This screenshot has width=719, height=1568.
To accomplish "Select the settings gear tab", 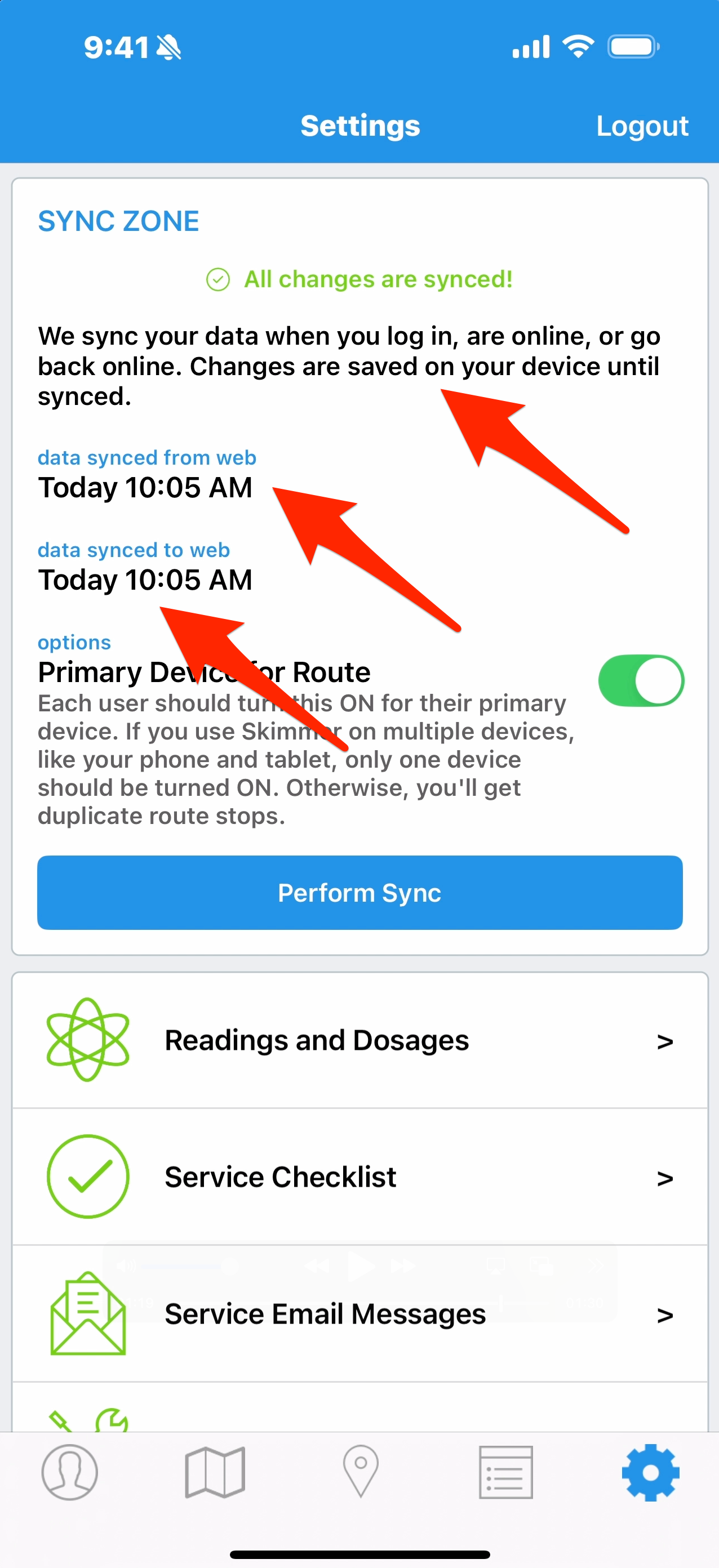I will pyautogui.click(x=650, y=1472).
